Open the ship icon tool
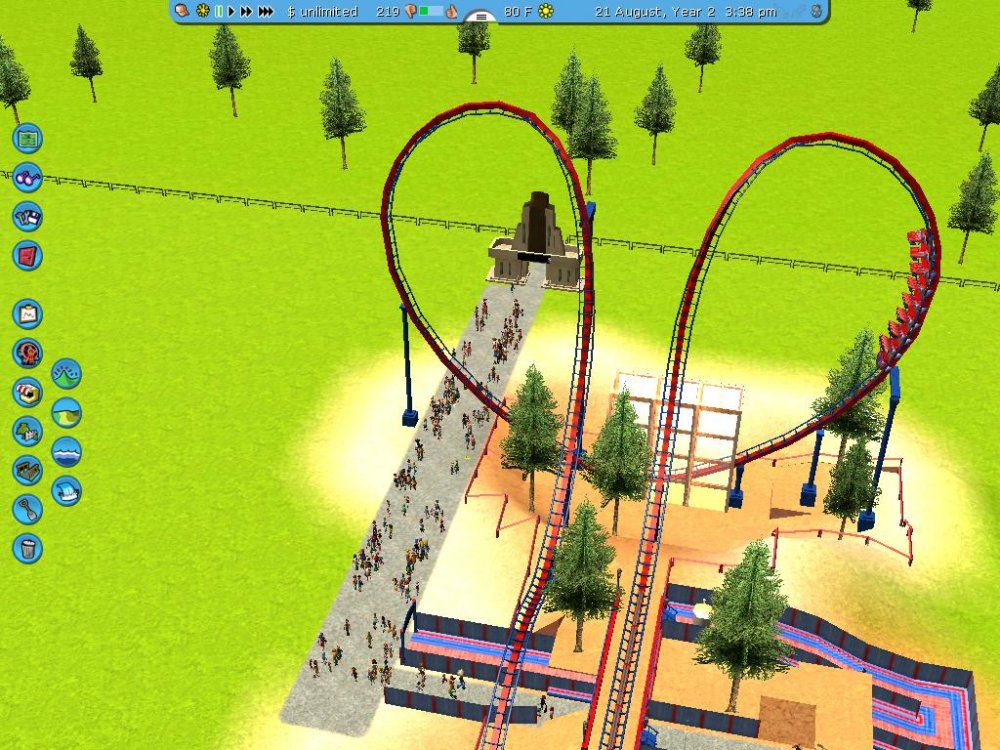This screenshot has height=750, width=1000. (x=66, y=490)
